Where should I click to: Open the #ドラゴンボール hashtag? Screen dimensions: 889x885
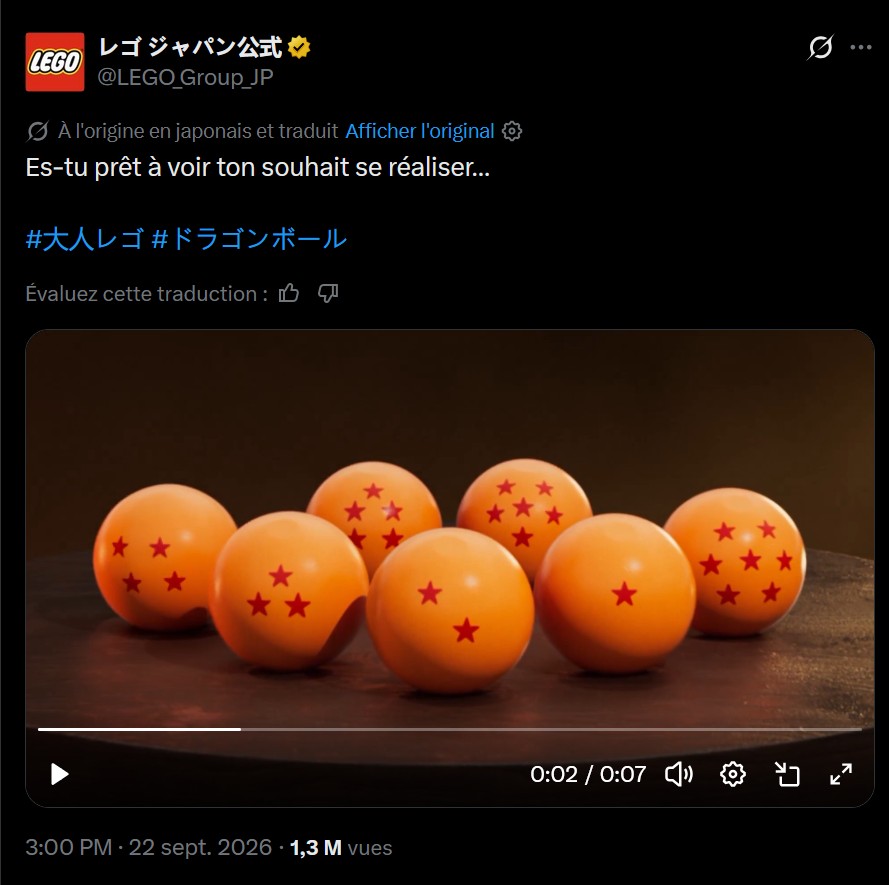coord(249,238)
